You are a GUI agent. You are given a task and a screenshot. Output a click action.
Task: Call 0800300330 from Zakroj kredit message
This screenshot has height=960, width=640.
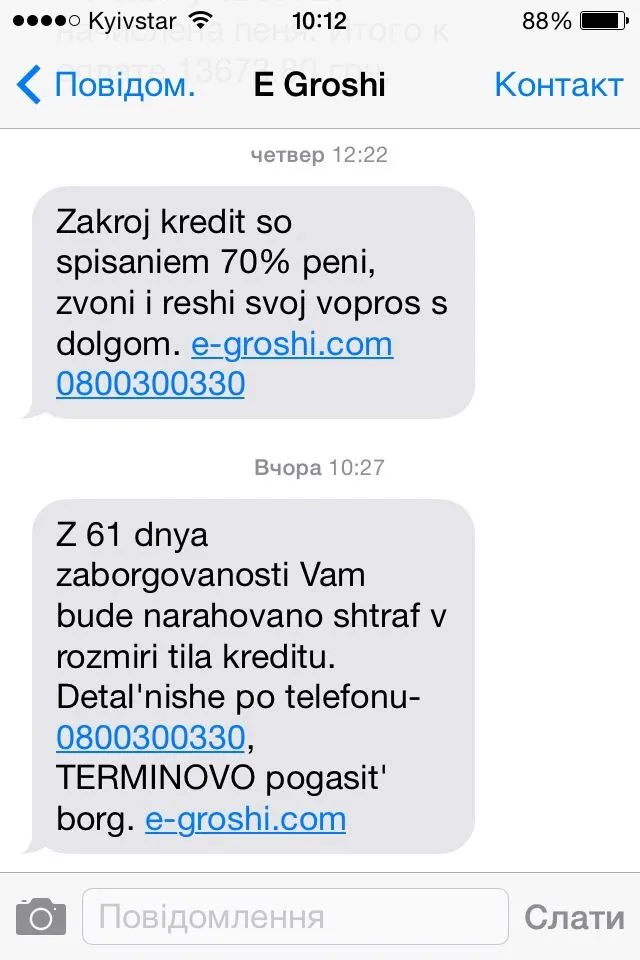(x=150, y=384)
